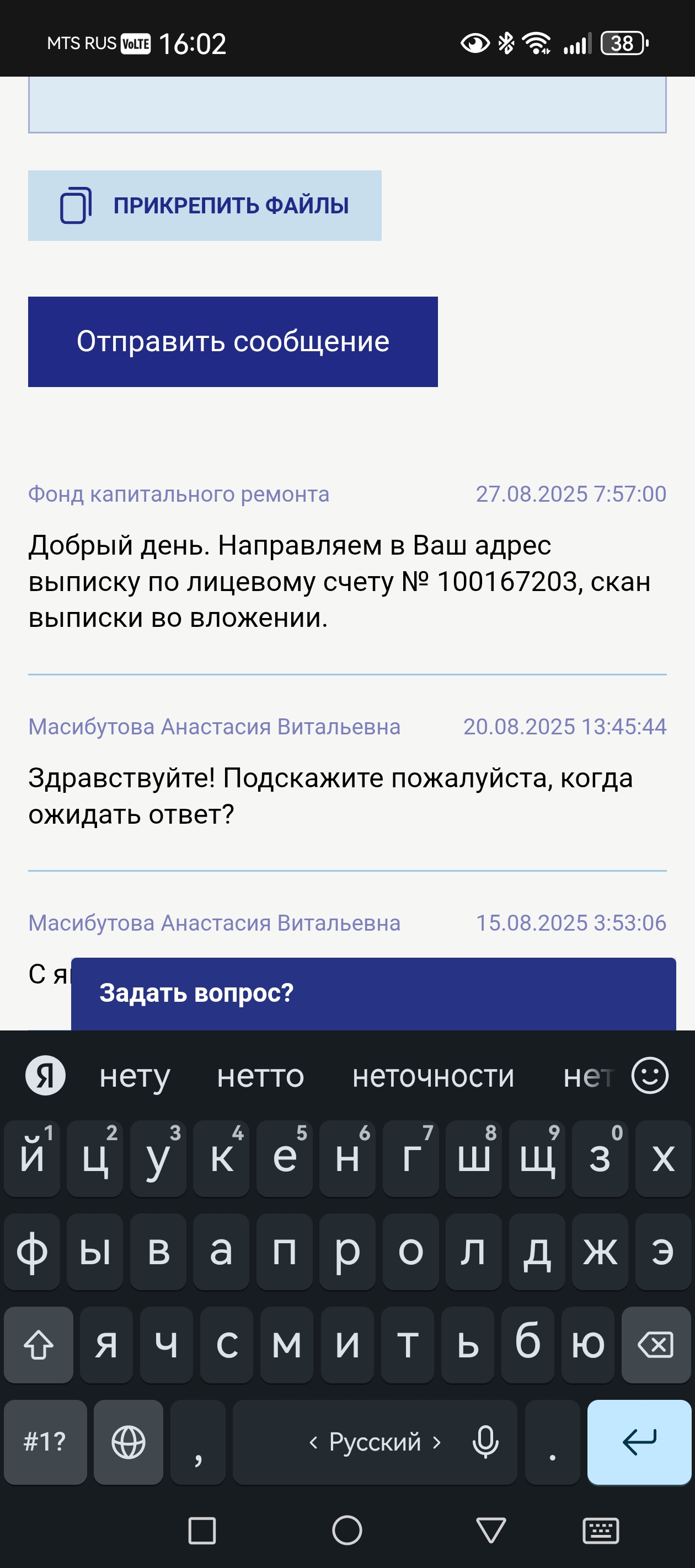Tap the keyboard switcher icon in navigation bar
The image size is (695, 1568).
(601, 1531)
